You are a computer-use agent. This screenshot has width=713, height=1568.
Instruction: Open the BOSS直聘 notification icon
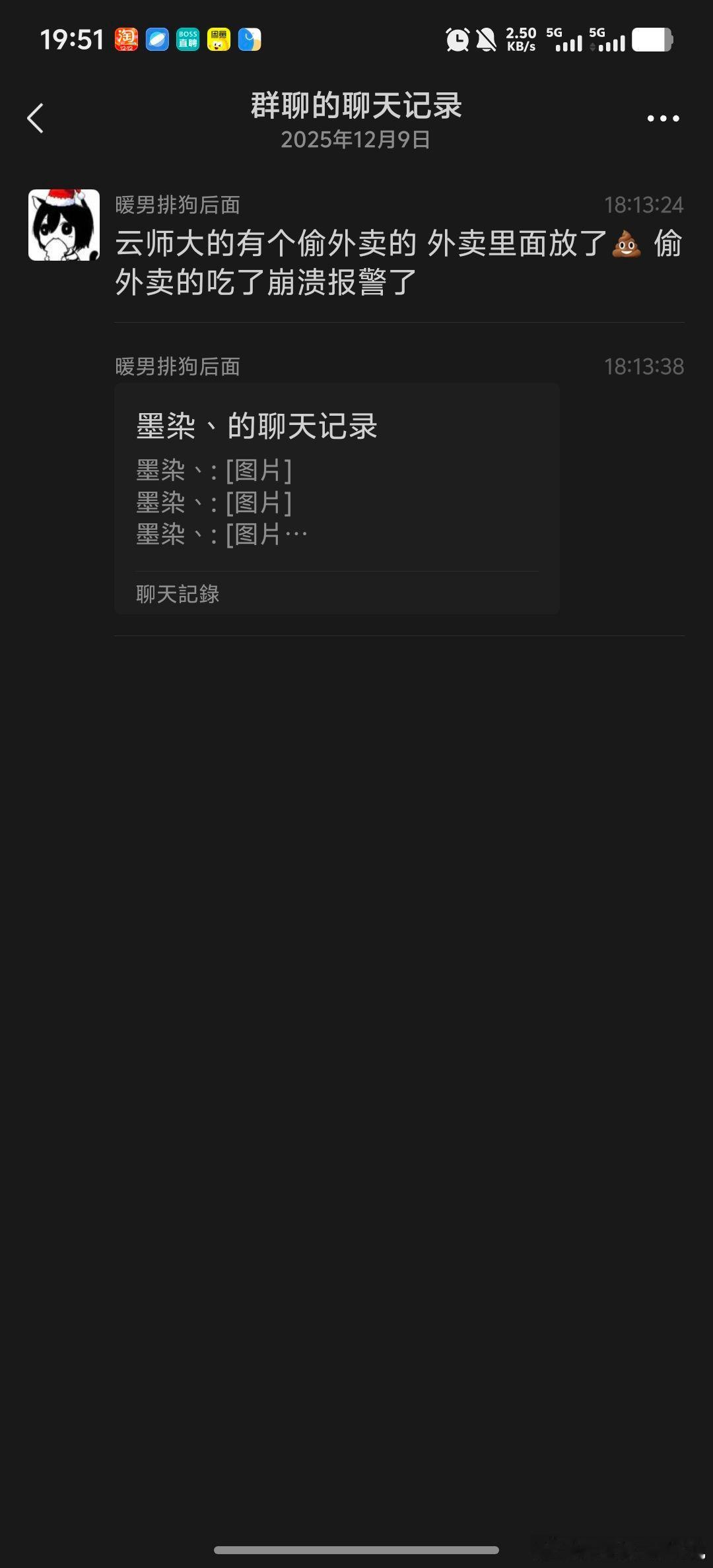coord(187,40)
